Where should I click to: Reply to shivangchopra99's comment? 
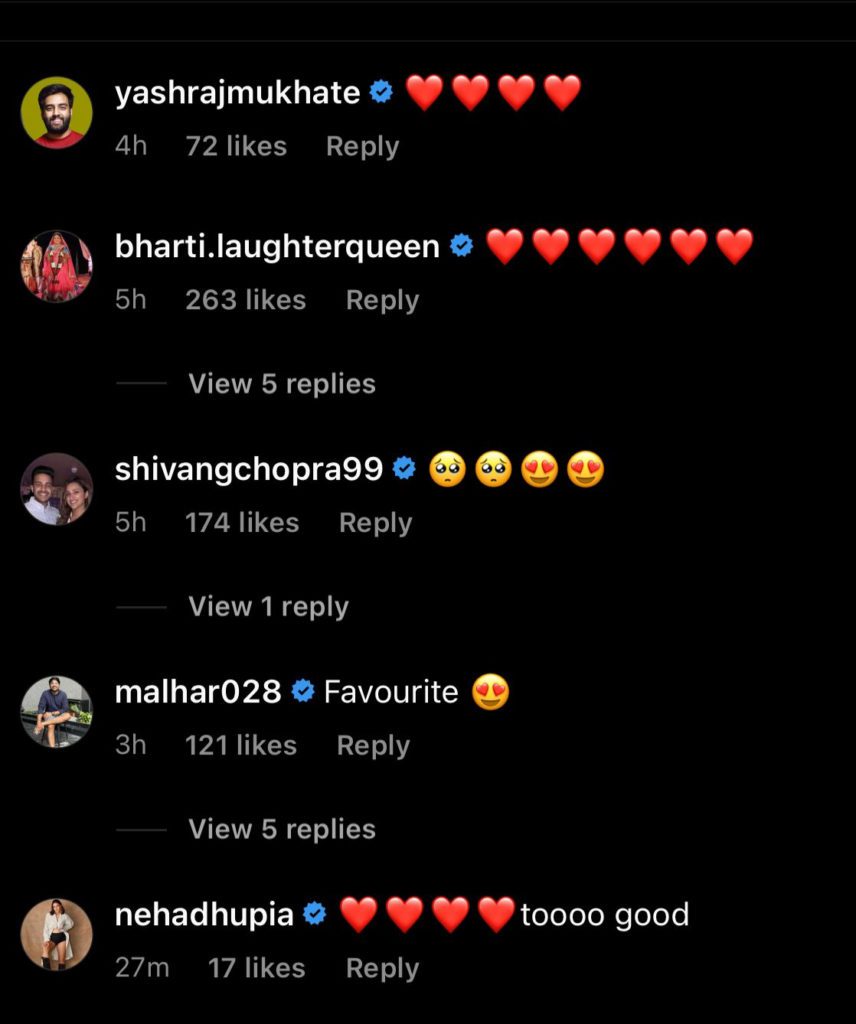[375, 523]
